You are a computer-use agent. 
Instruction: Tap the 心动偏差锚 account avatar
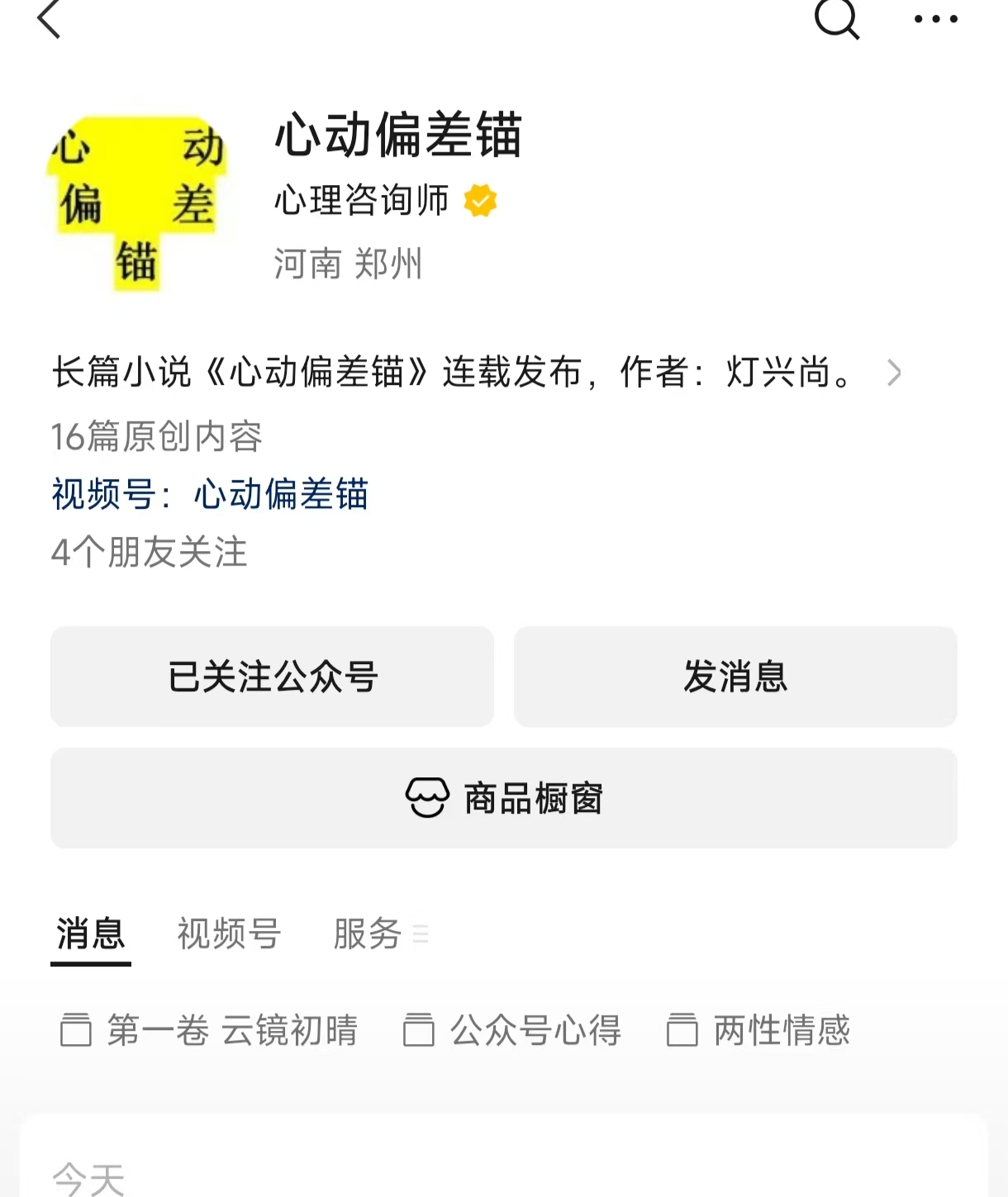[x=137, y=203]
